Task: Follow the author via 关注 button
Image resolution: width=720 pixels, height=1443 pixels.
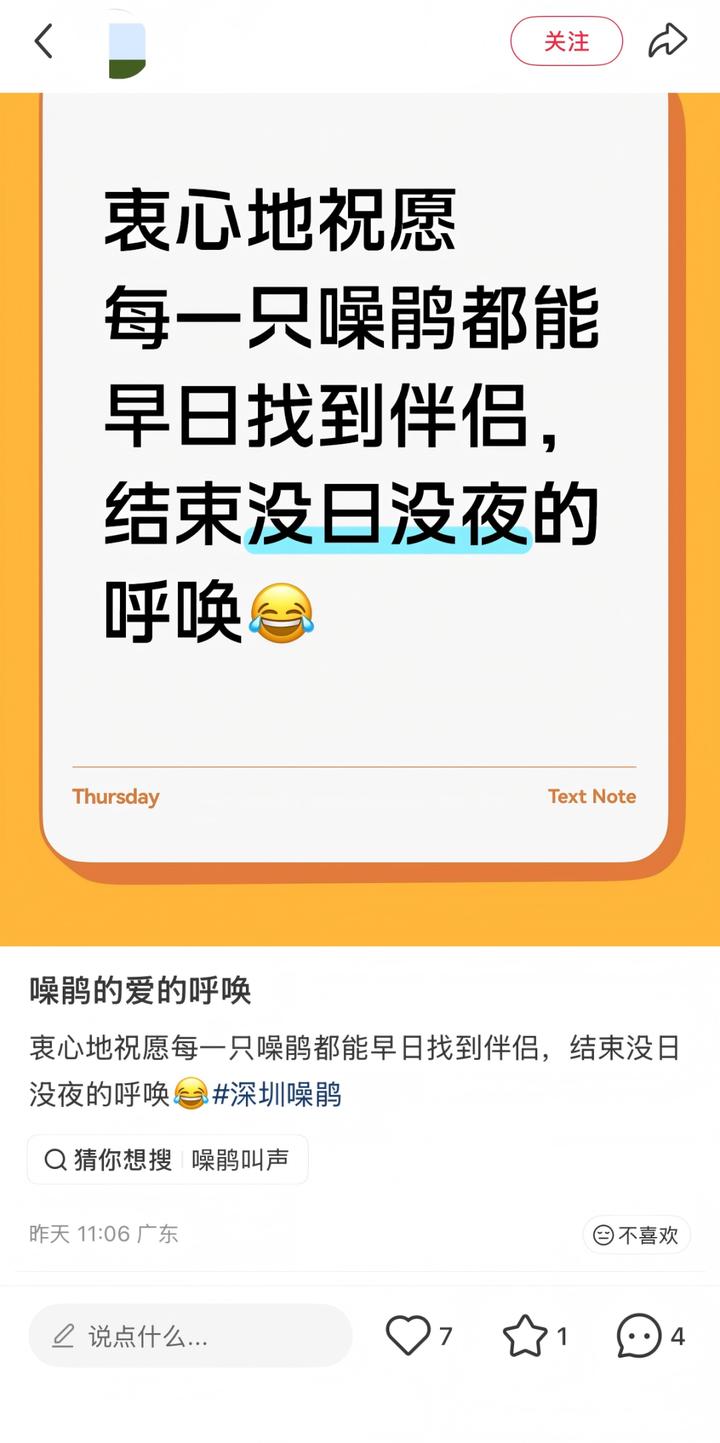Action: pyautogui.click(x=566, y=42)
